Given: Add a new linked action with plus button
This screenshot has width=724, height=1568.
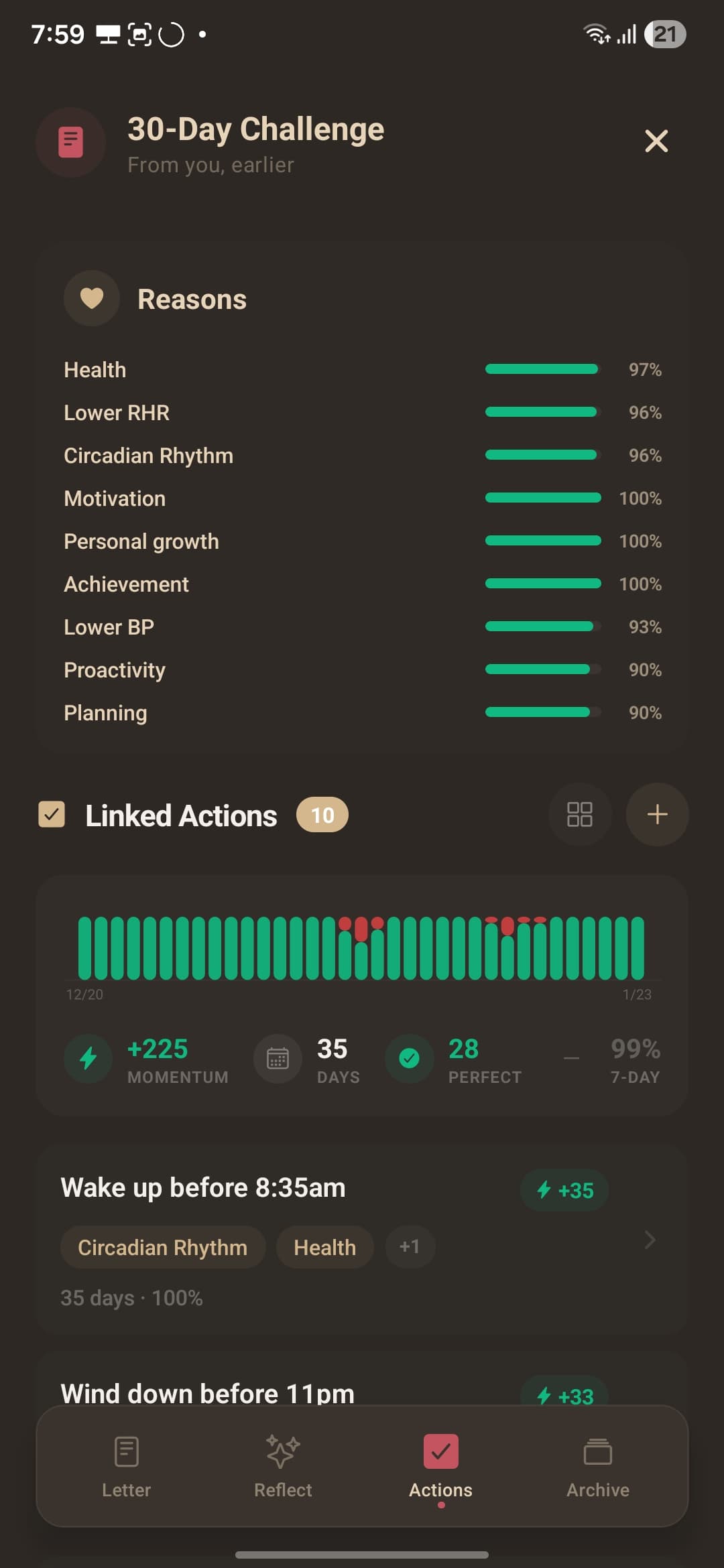Looking at the screenshot, I should (x=656, y=814).
